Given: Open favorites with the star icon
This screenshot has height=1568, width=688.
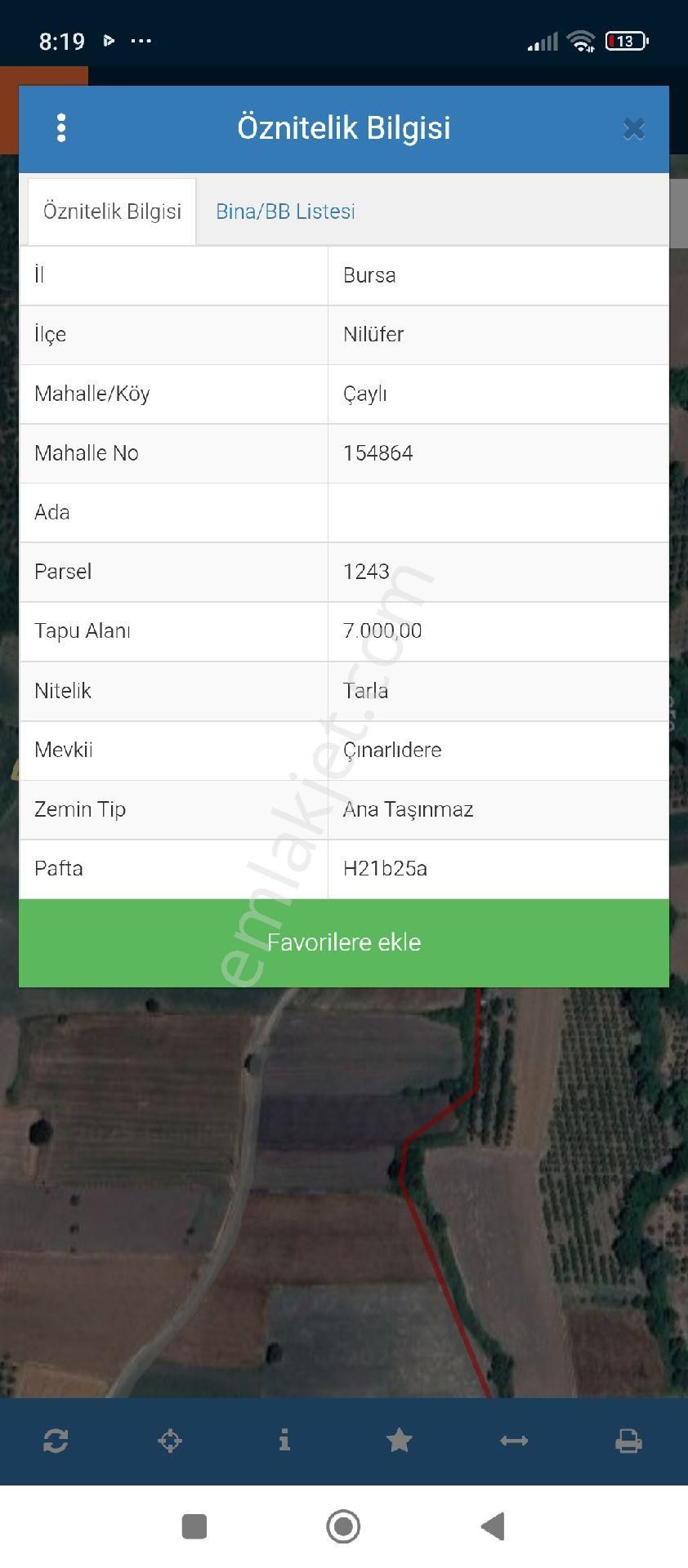Looking at the screenshot, I should pyautogui.click(x=399, y=1441).
